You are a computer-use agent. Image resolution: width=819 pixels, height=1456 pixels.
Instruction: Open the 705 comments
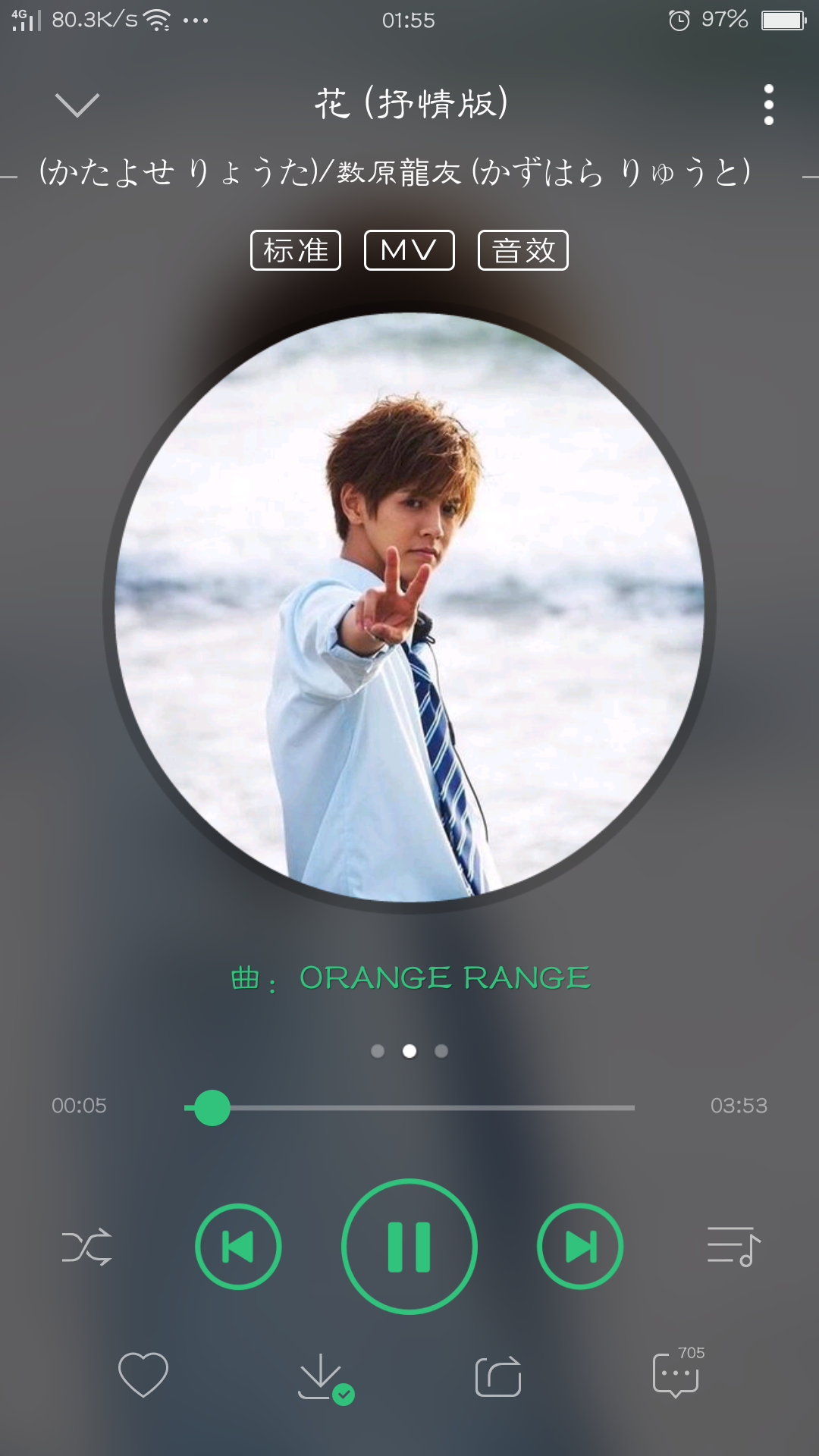[x=676, y=1374]
